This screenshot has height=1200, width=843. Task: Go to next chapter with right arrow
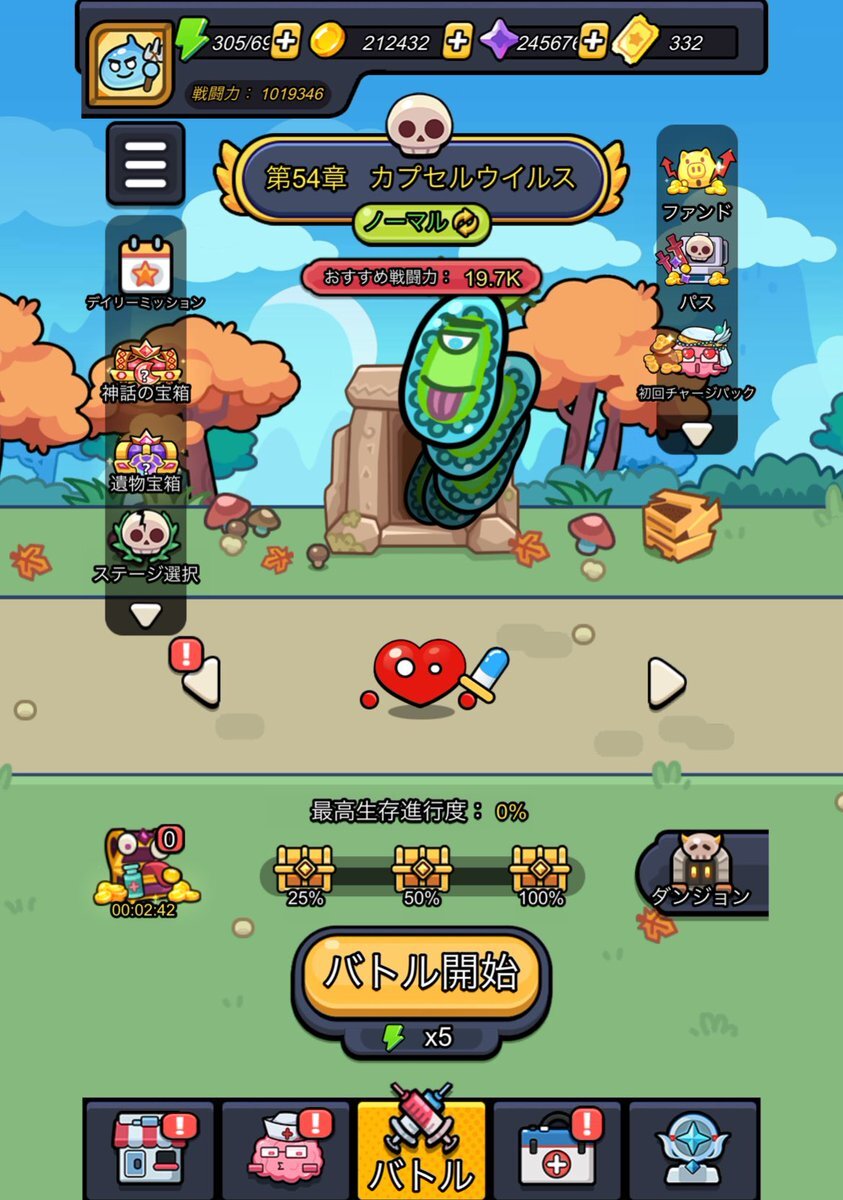click(665, 683)
